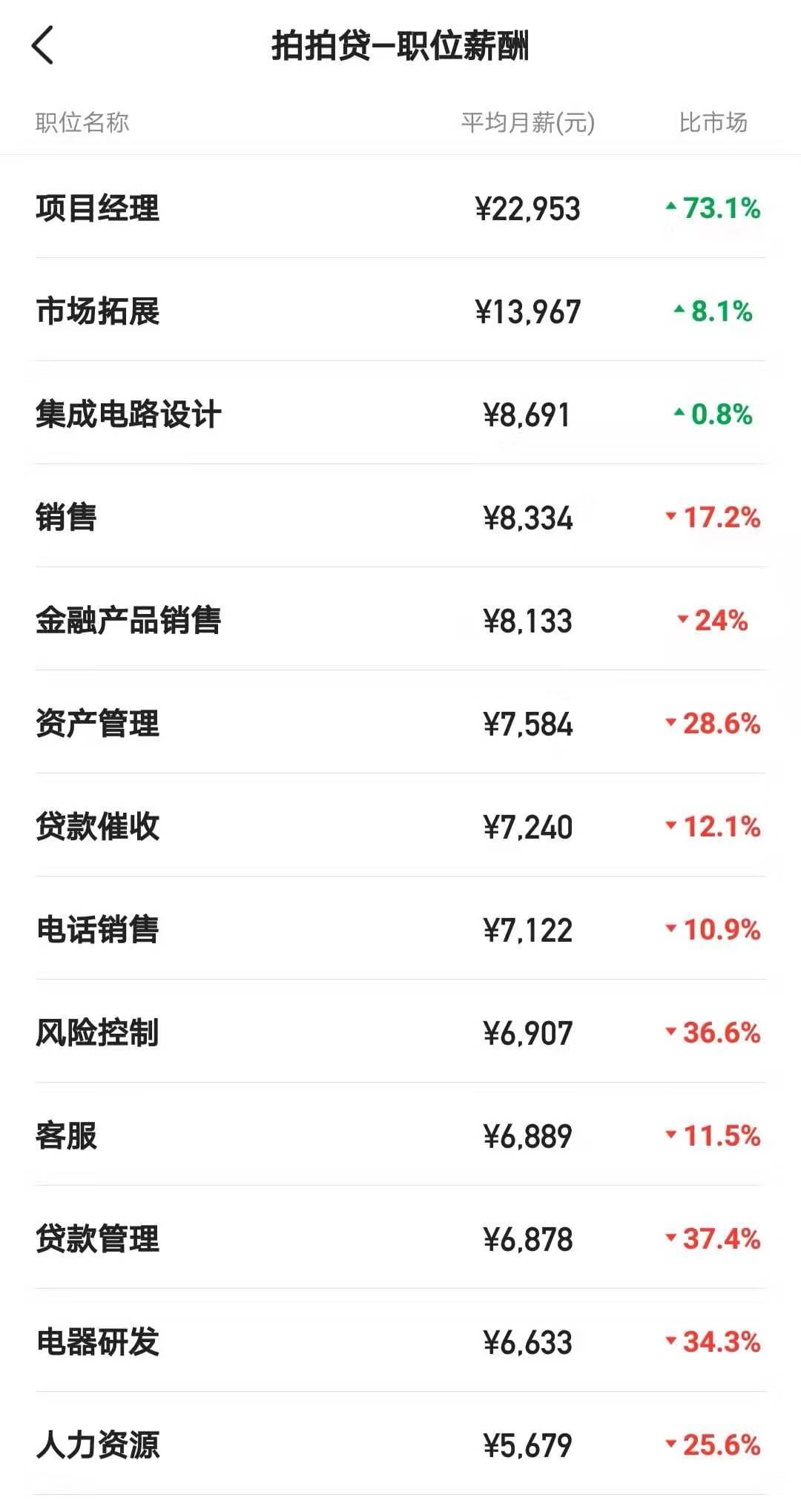Tap the page title 拍拍贷-职位薪酬

click(x=400, y=46)
